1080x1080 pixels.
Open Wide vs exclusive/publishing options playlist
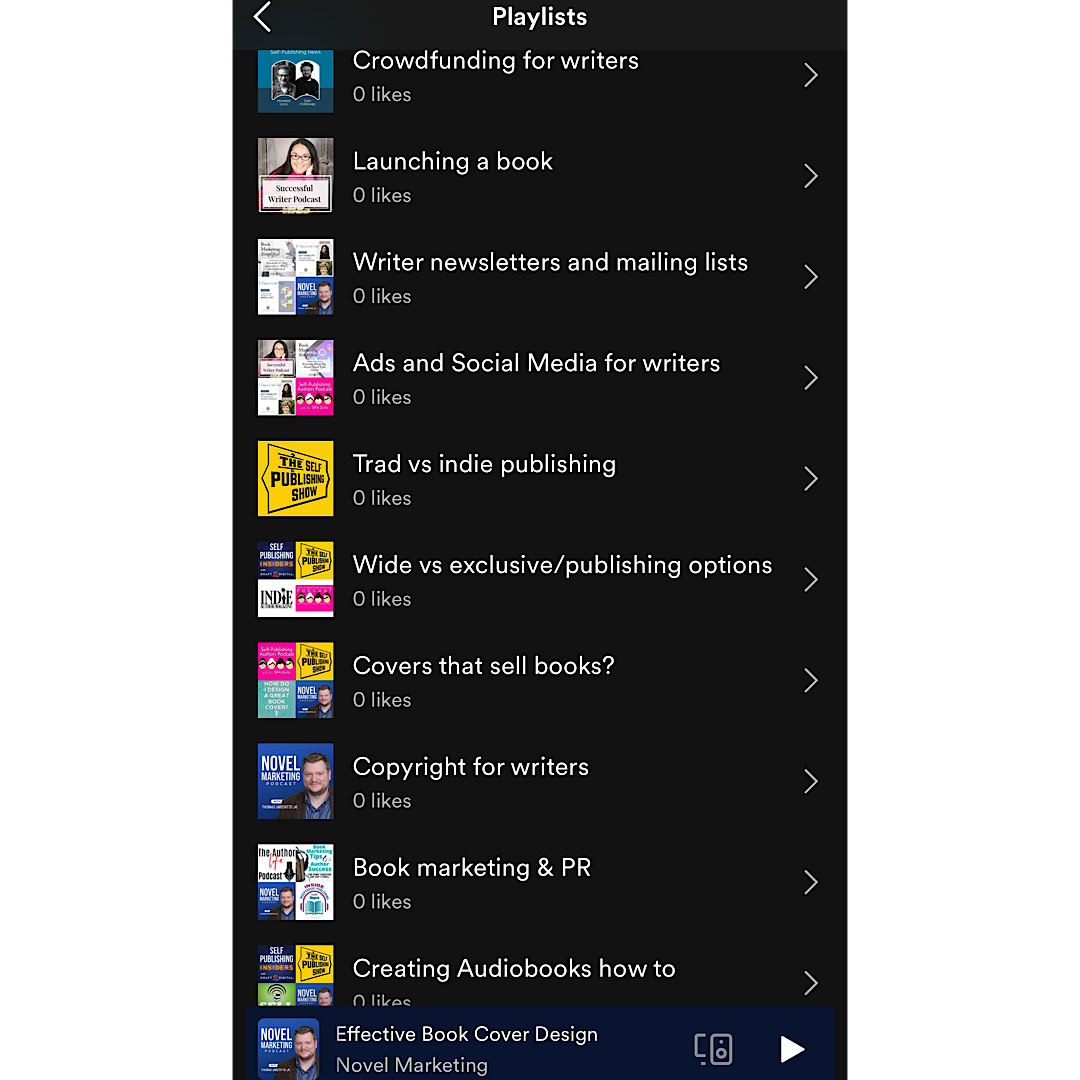coord(538,580)
